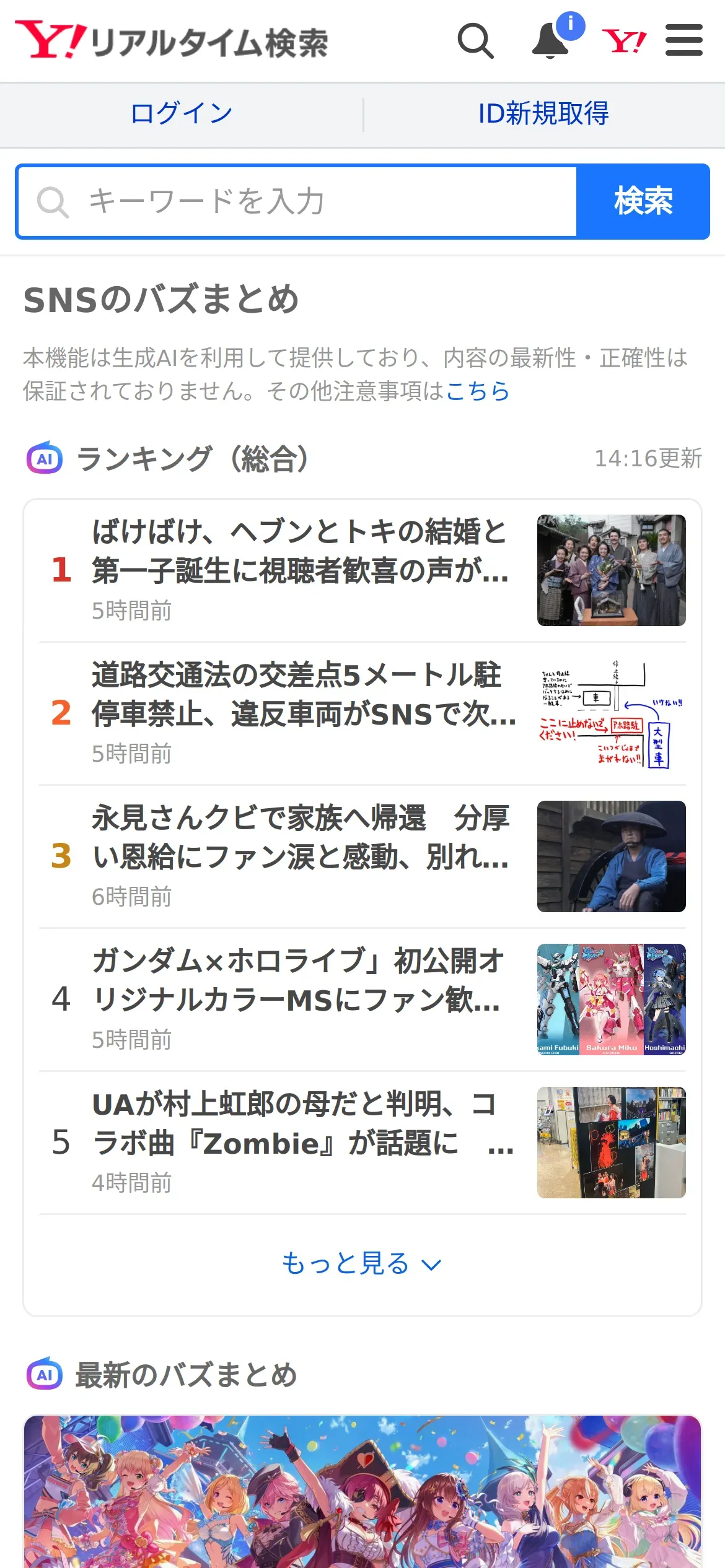Open rank 4 ガンダム×ホロライブ story
Screen dimensions: 725x1568
pyautogui.click(x=300, y=999)
